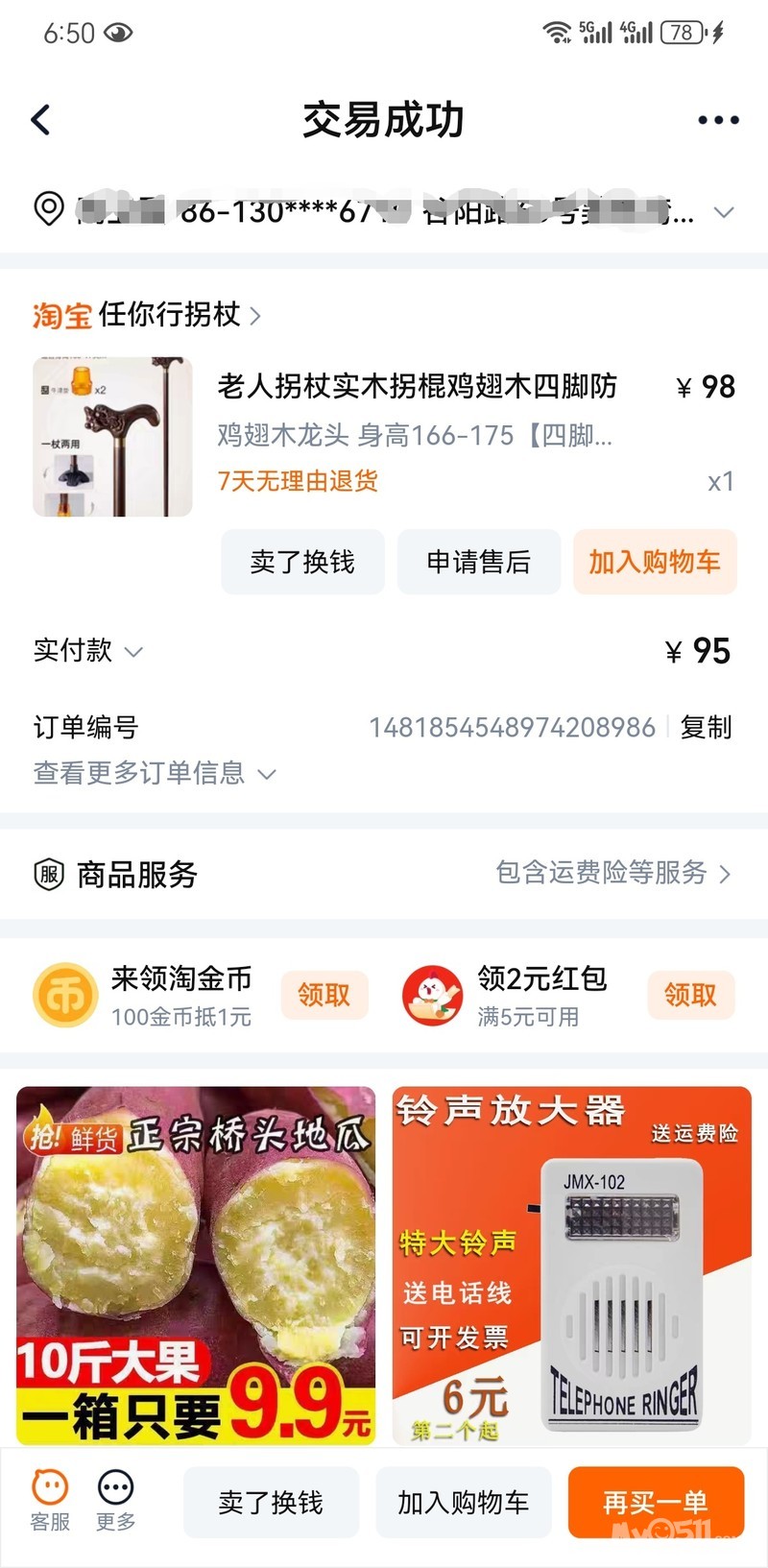Tap the orange 加入购物车 under the product
The width and height of the screenshot is (768, 1568).
655,562
